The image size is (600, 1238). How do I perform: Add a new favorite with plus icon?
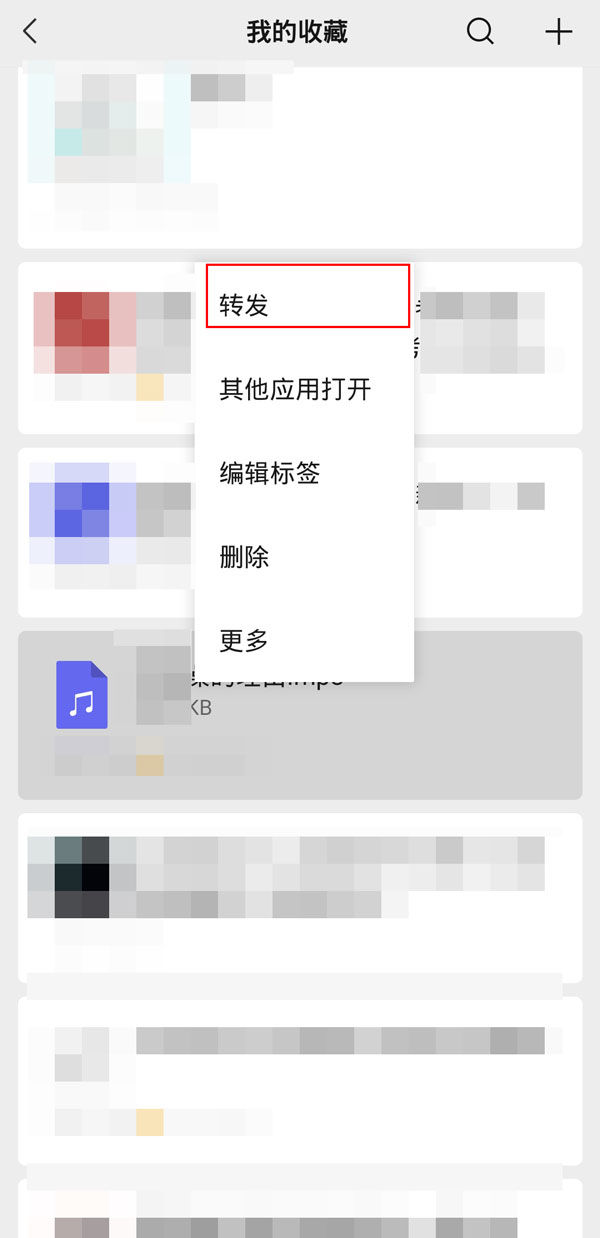point(558,32)
